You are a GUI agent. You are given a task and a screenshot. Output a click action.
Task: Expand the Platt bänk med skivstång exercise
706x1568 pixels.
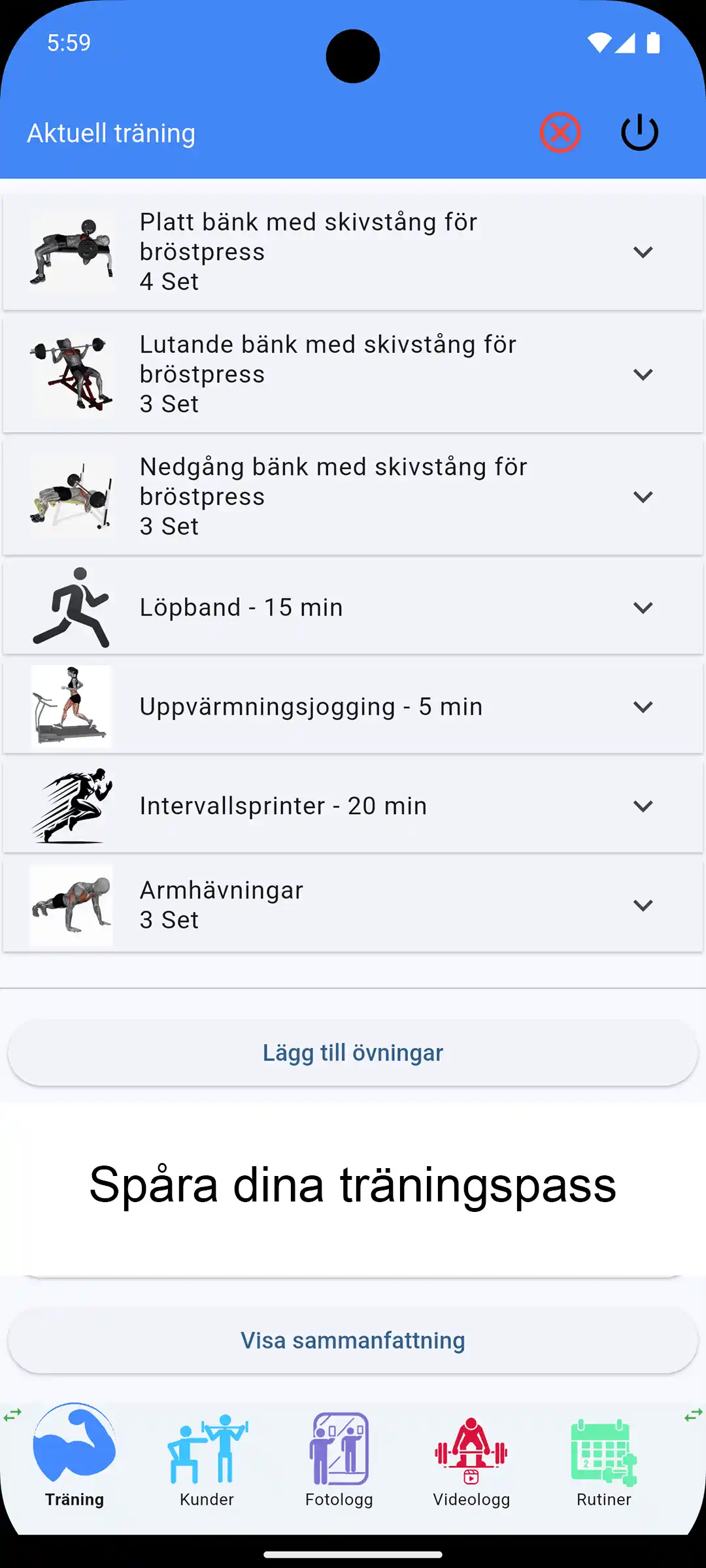click(643, 252)
